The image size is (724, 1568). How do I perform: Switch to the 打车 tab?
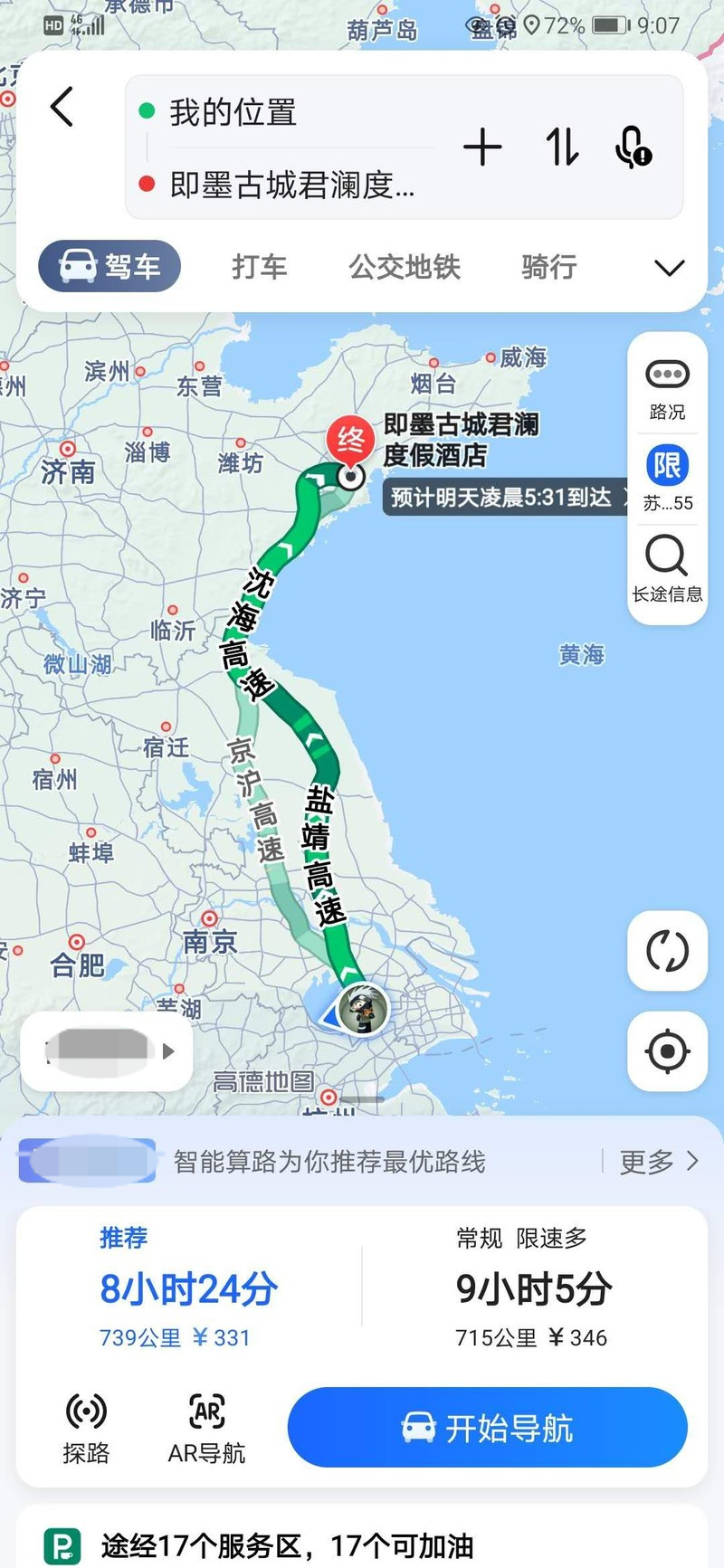(x=260, y=267)
